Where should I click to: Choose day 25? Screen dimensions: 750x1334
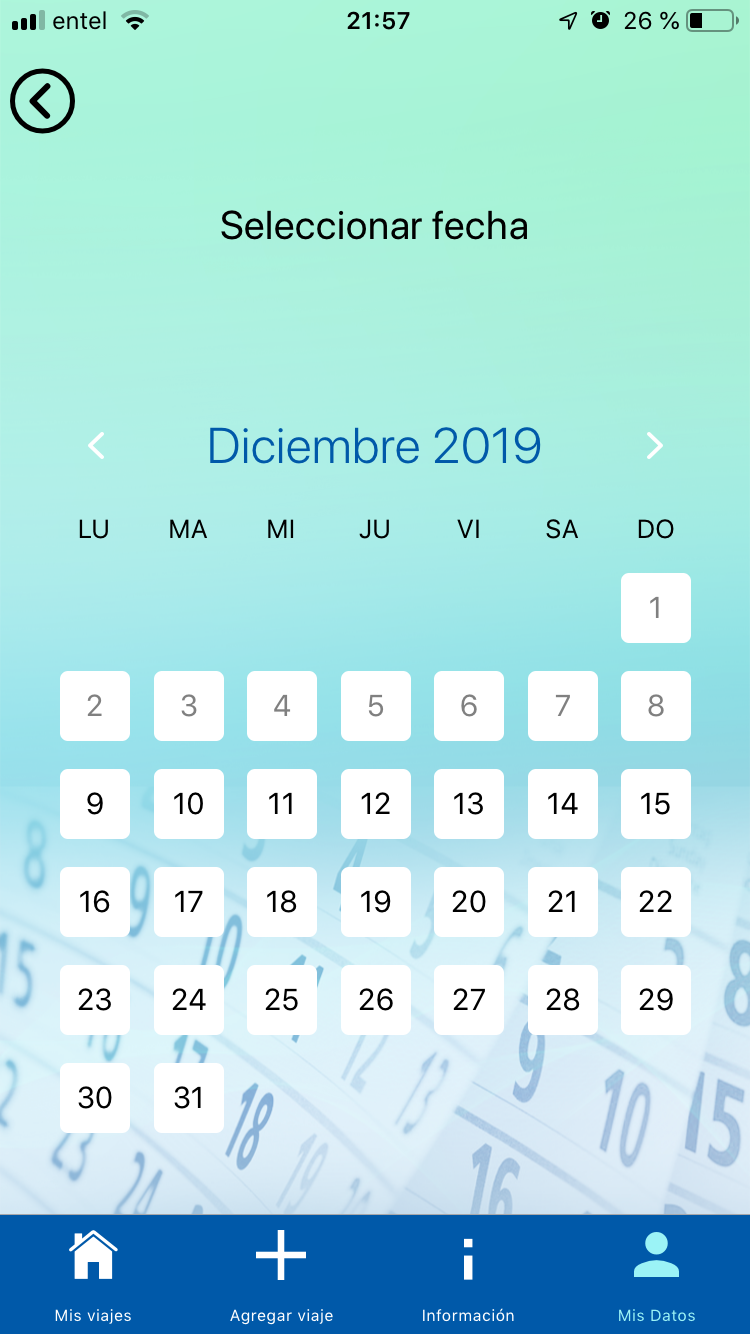click(282, 999)
